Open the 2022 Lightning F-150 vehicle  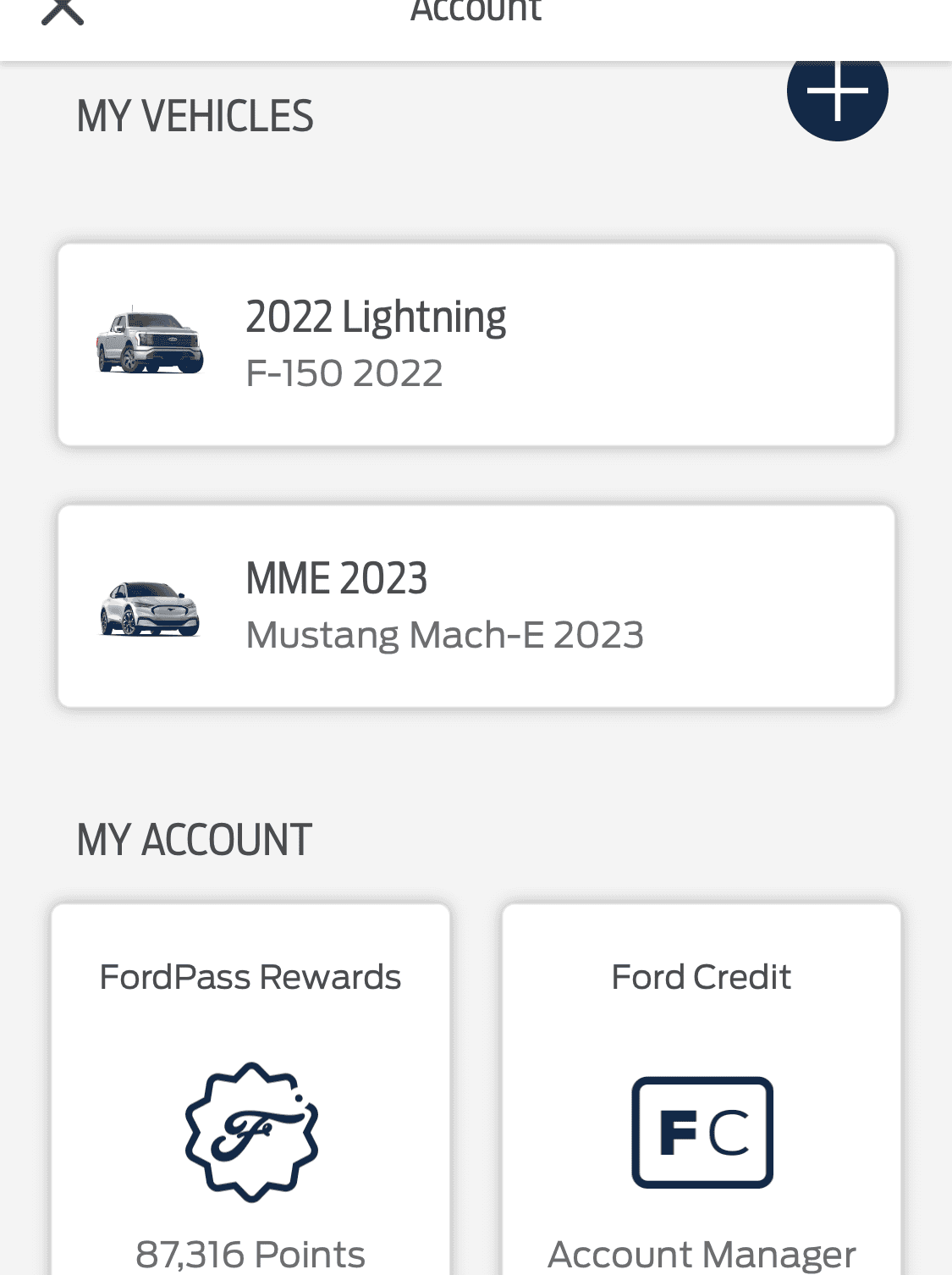click(x=476, y=345)
